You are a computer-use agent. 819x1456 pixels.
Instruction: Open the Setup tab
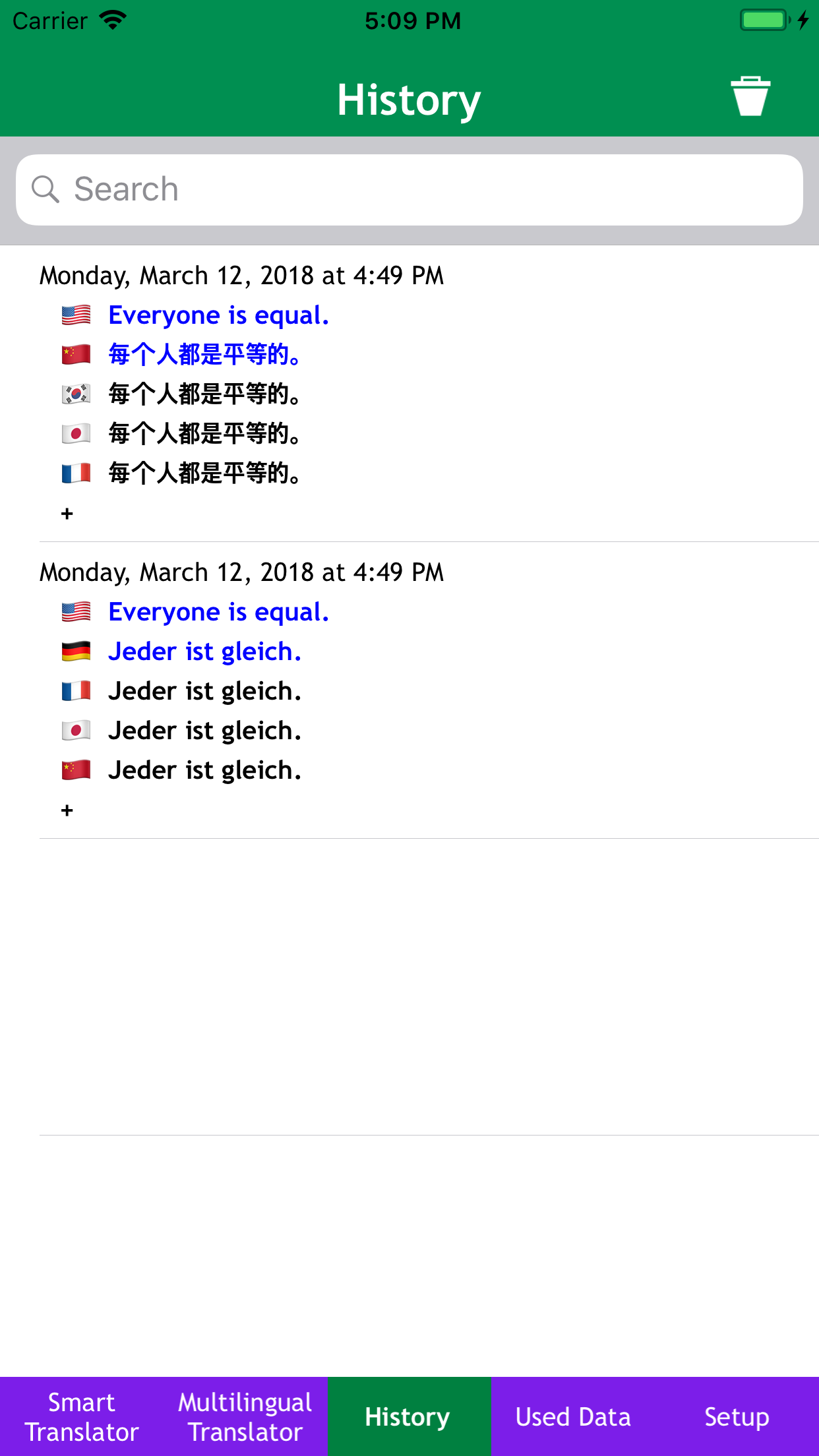[737, 1416]
